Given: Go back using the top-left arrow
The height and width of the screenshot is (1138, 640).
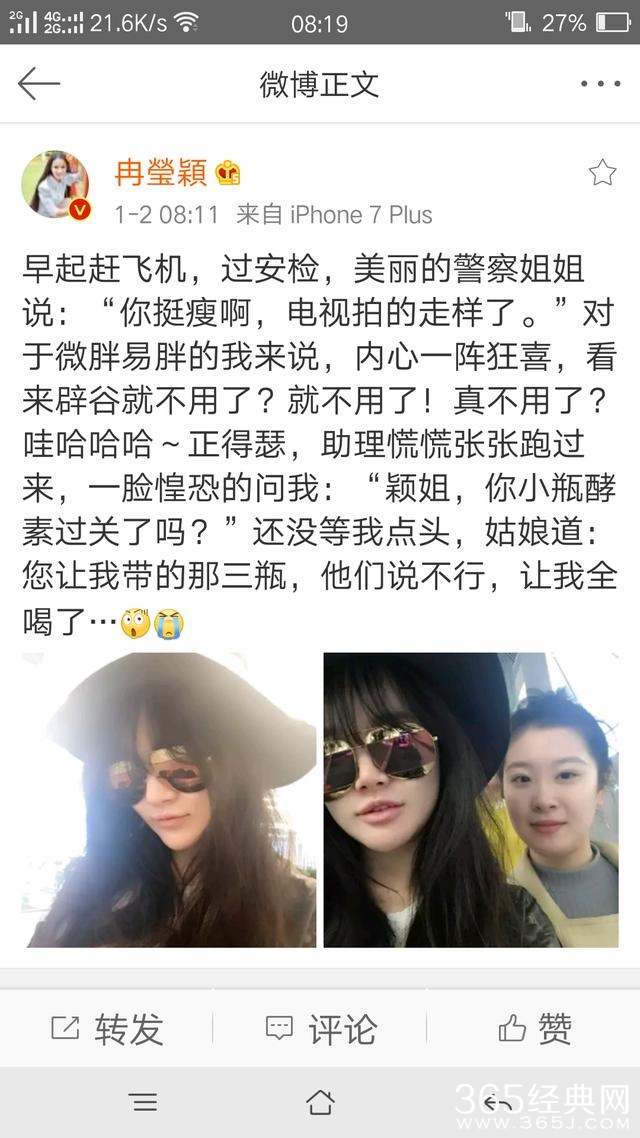Looking at the screenshot, I should coord(39,84).
